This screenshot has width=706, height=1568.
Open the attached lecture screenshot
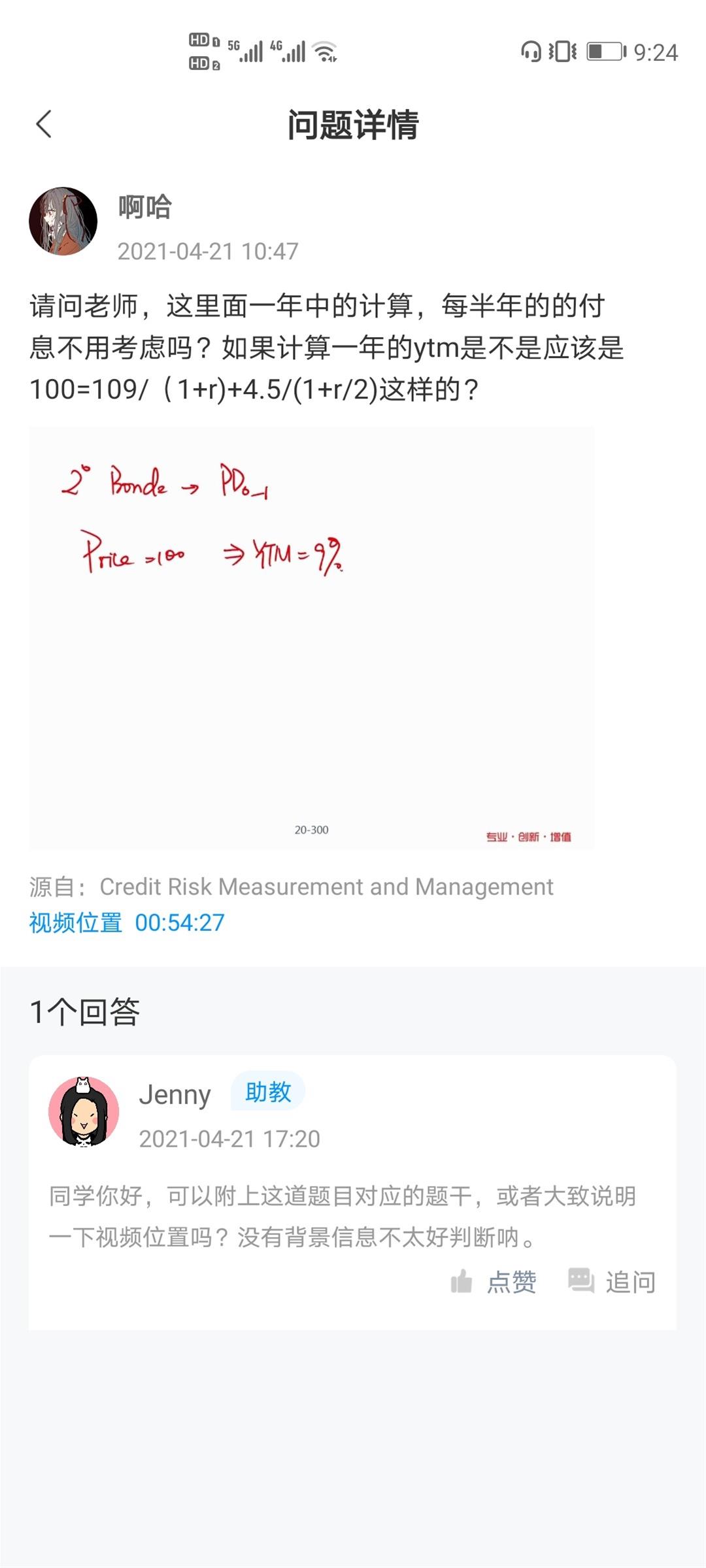click(311, 638)
